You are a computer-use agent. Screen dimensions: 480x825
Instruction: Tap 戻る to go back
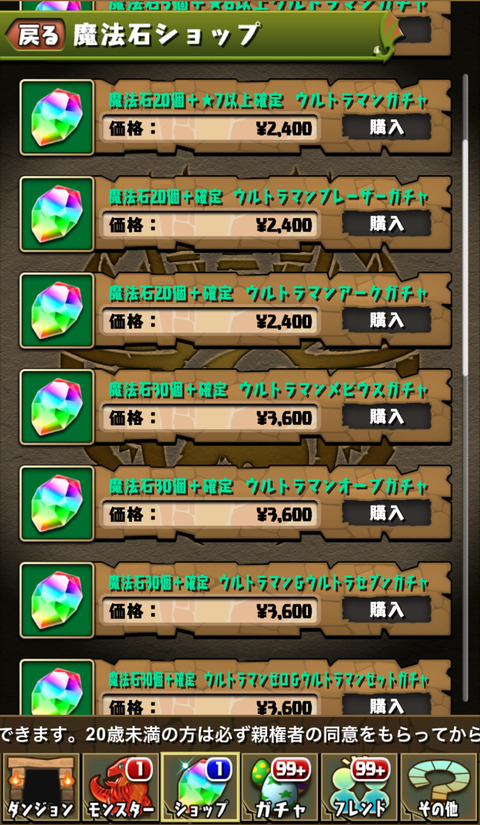pyautogui.click(x=36, y=35)
